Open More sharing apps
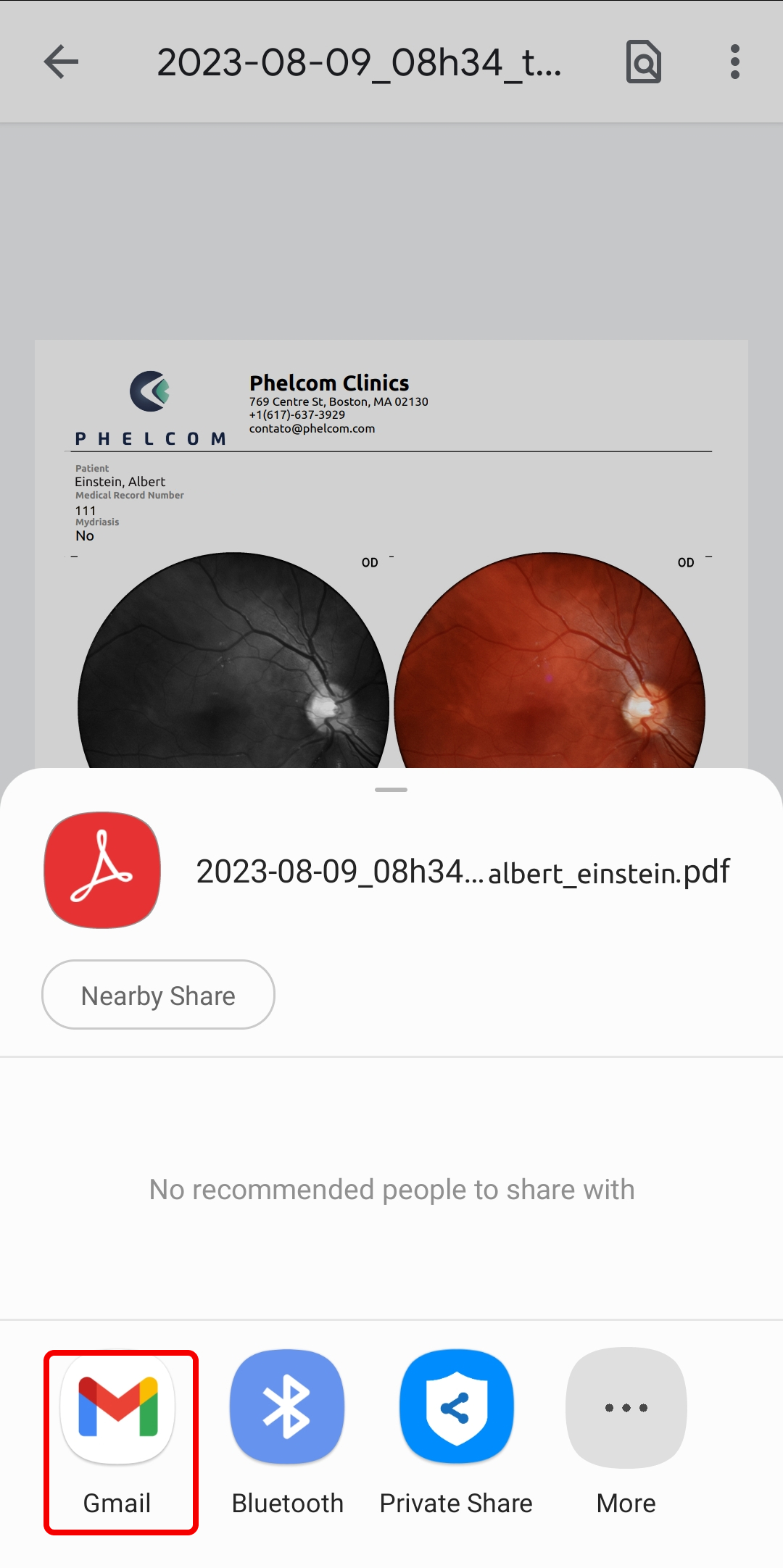Viewport: 783px width, 1568px height. click(626, 1435)
